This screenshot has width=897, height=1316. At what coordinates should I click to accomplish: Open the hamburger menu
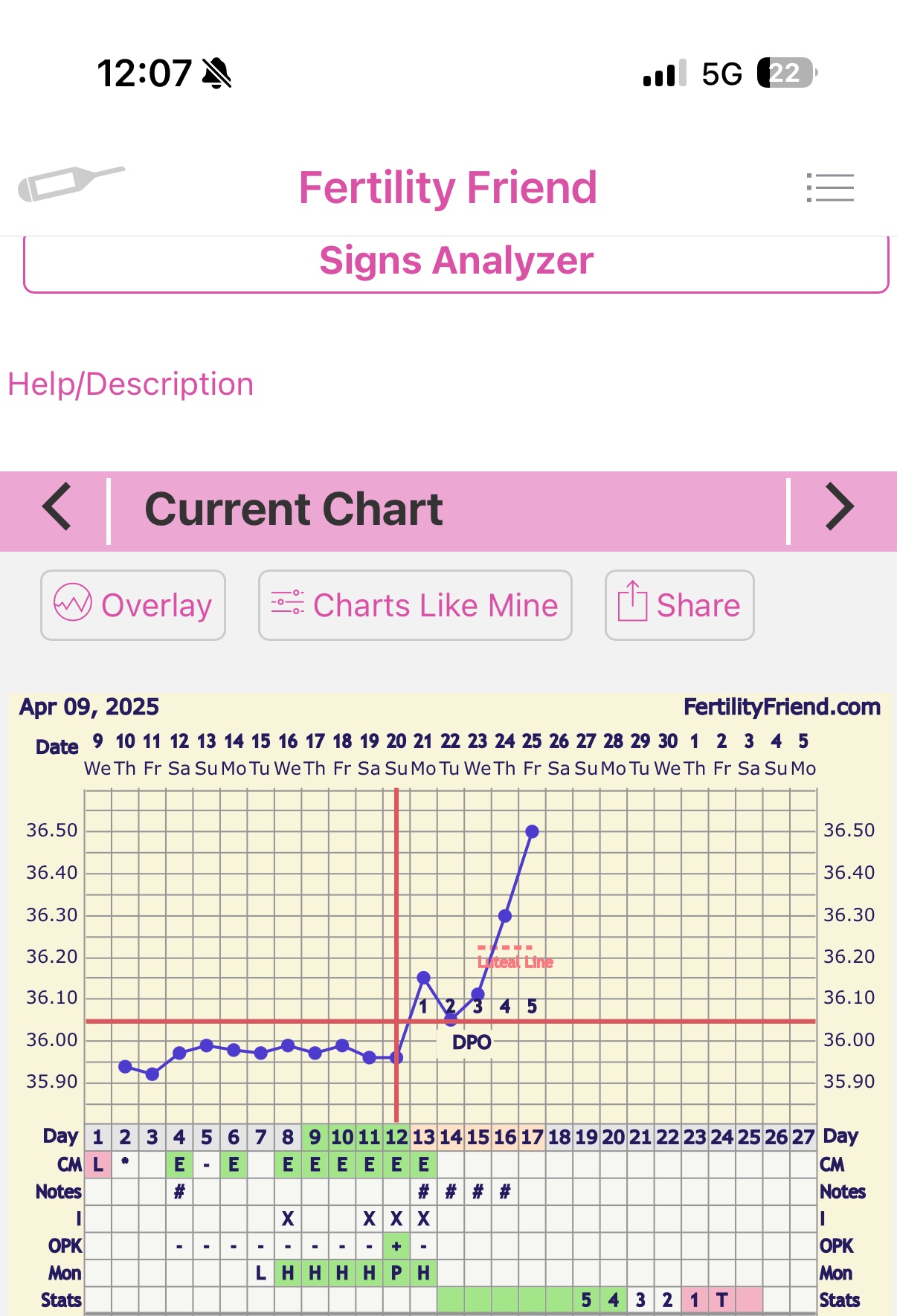pyautogui.click(x=830, y=187)
